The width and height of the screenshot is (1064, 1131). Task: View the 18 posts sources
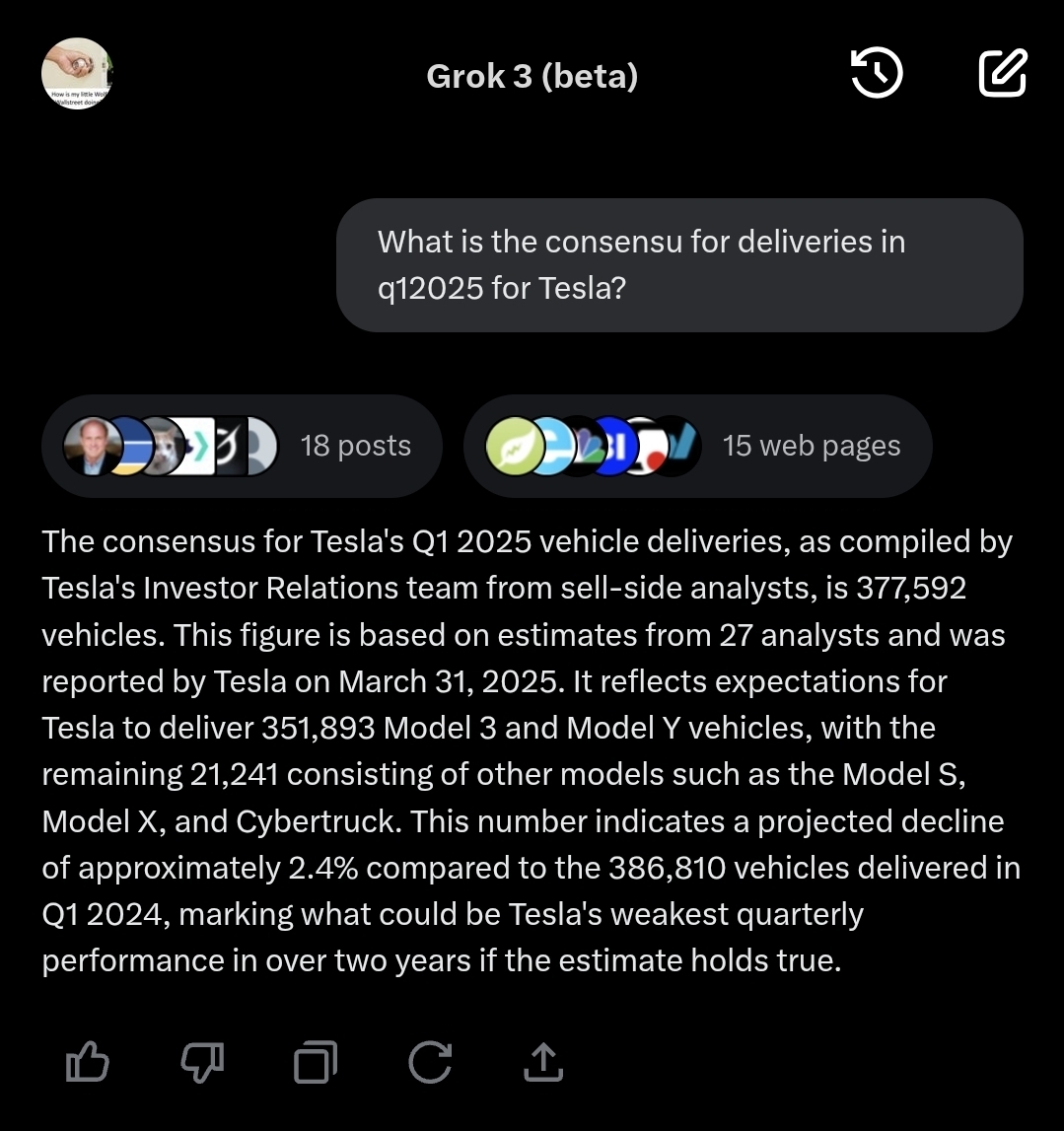tap(241, 446)
